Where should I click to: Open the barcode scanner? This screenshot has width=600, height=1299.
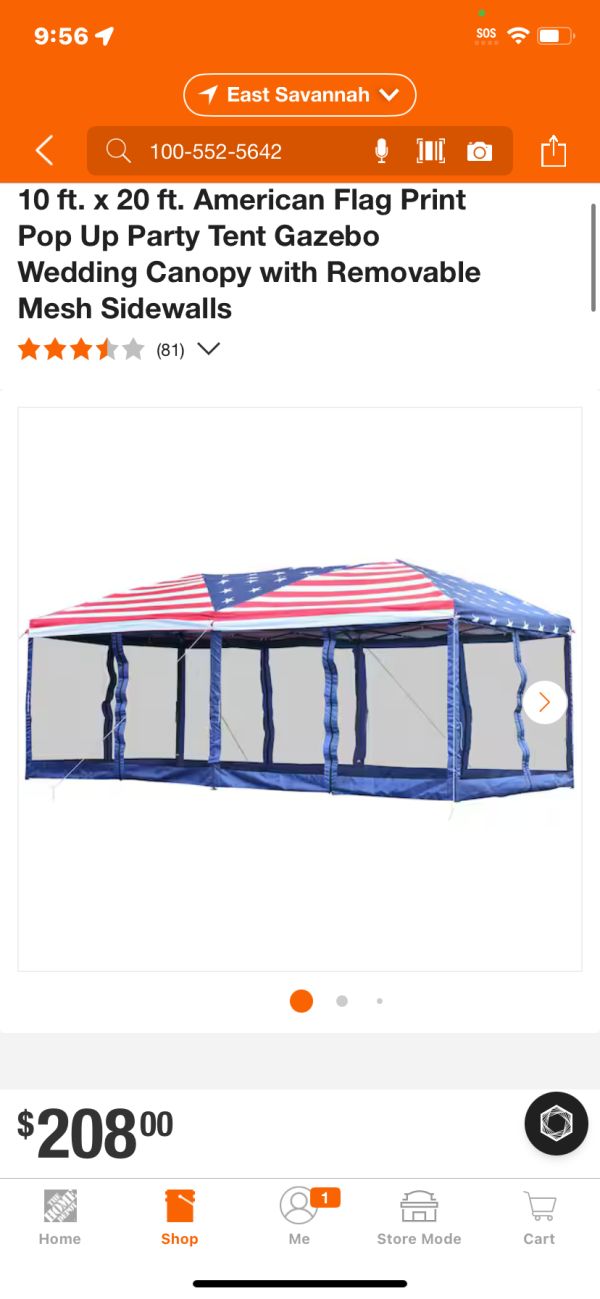coord(431,151)
